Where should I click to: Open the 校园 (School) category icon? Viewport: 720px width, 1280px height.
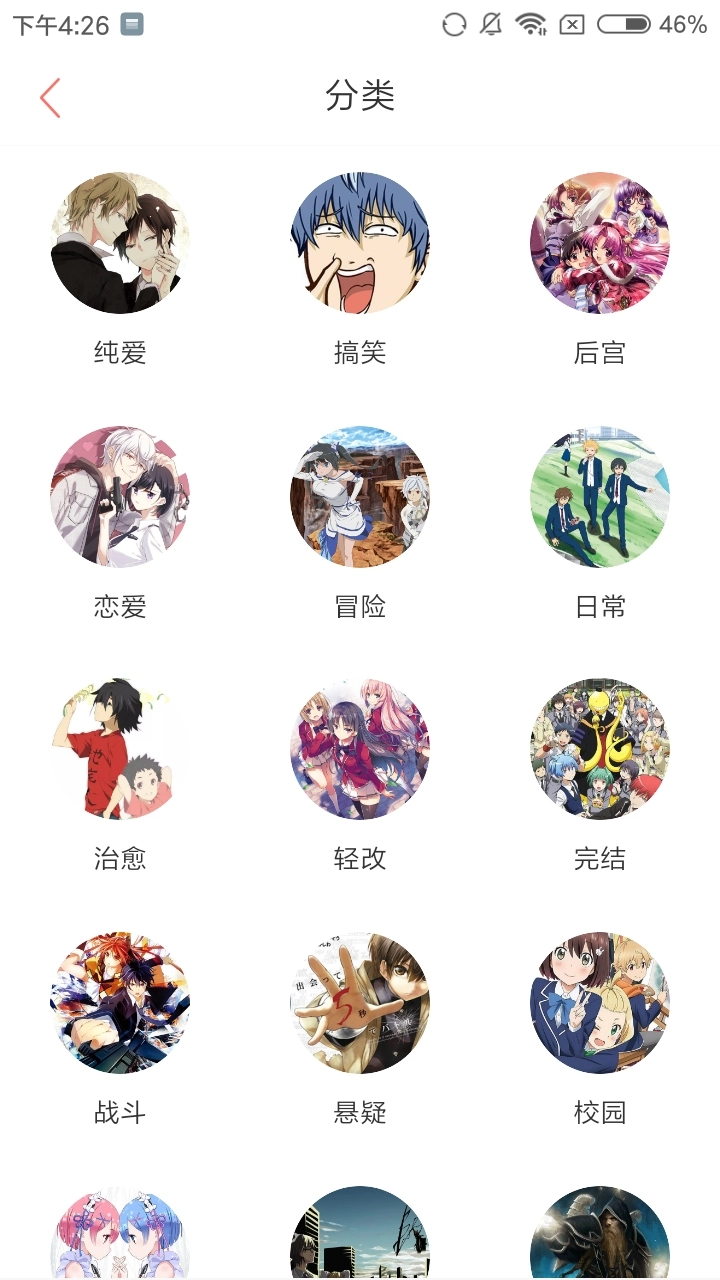[x=600, y=1003]
